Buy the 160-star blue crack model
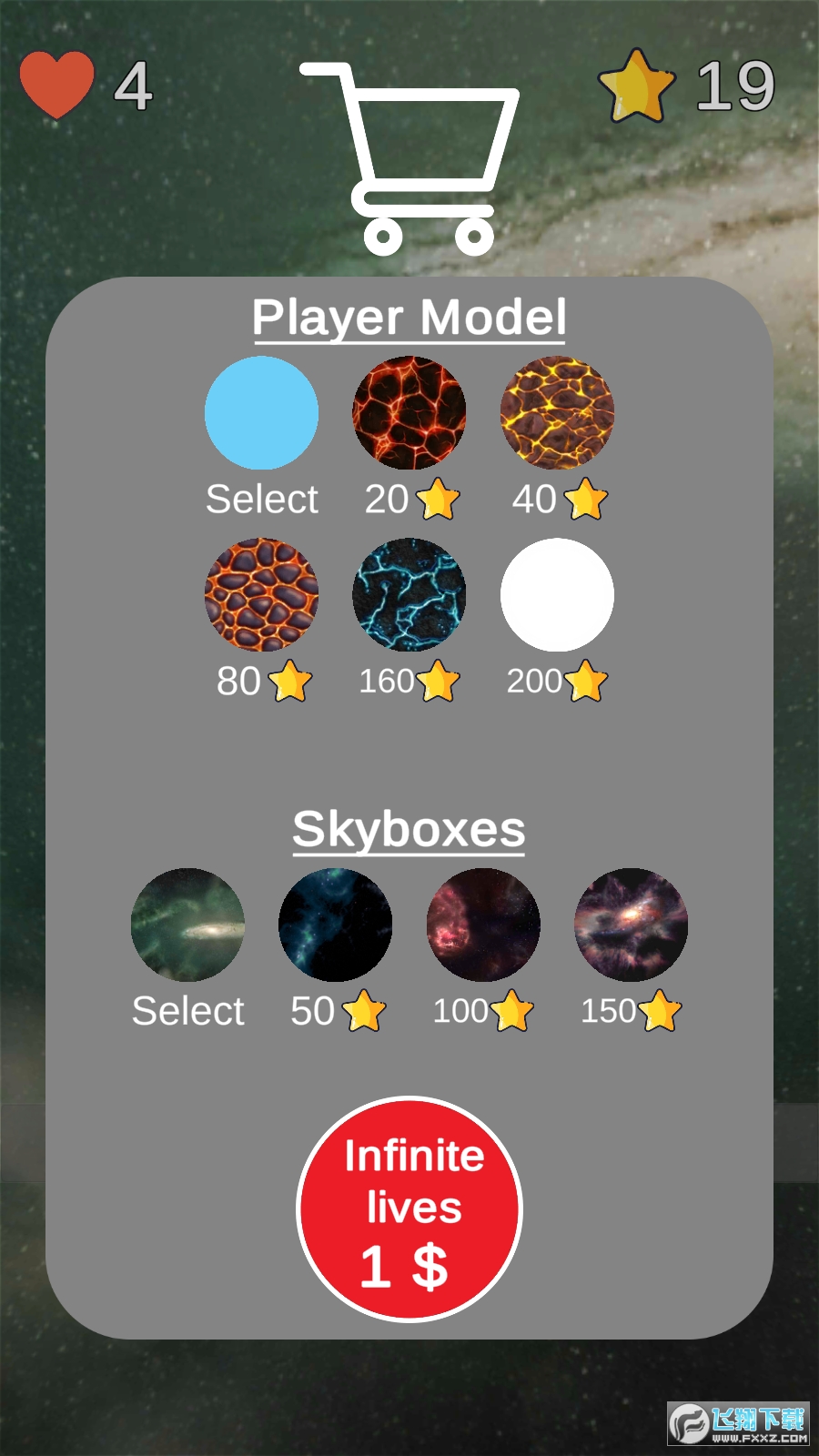Viewport: 819px width, 1456px height. click(x=409, y=595)
